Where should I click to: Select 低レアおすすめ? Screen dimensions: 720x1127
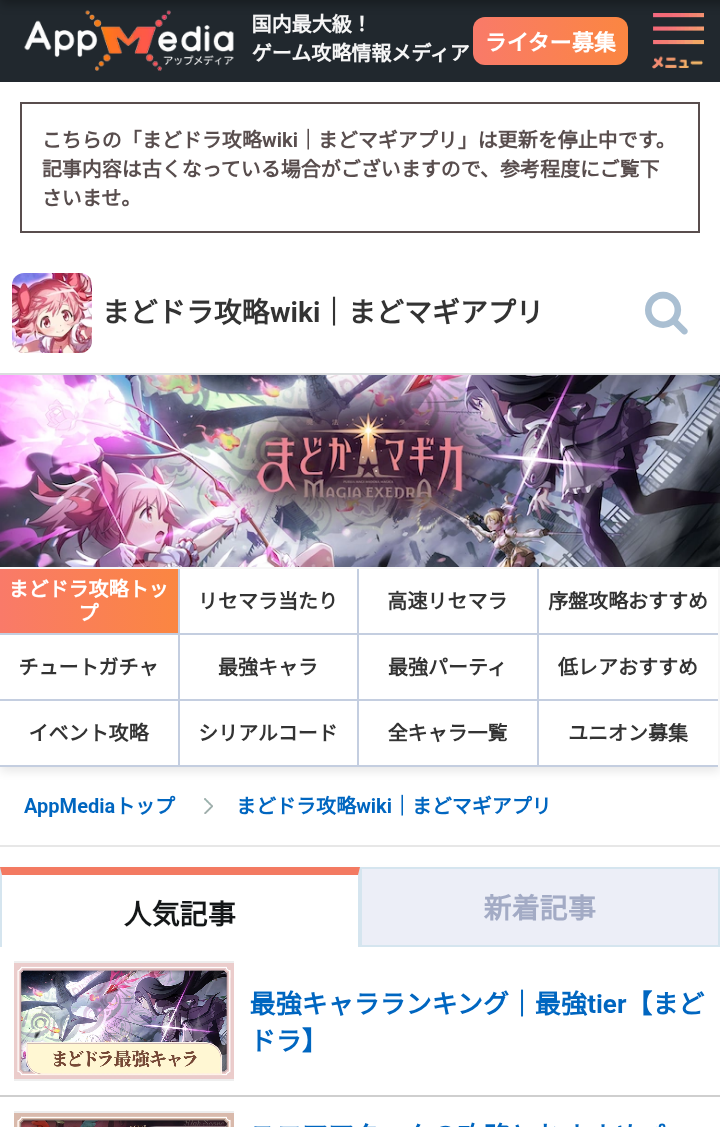(x=628, y=667)
